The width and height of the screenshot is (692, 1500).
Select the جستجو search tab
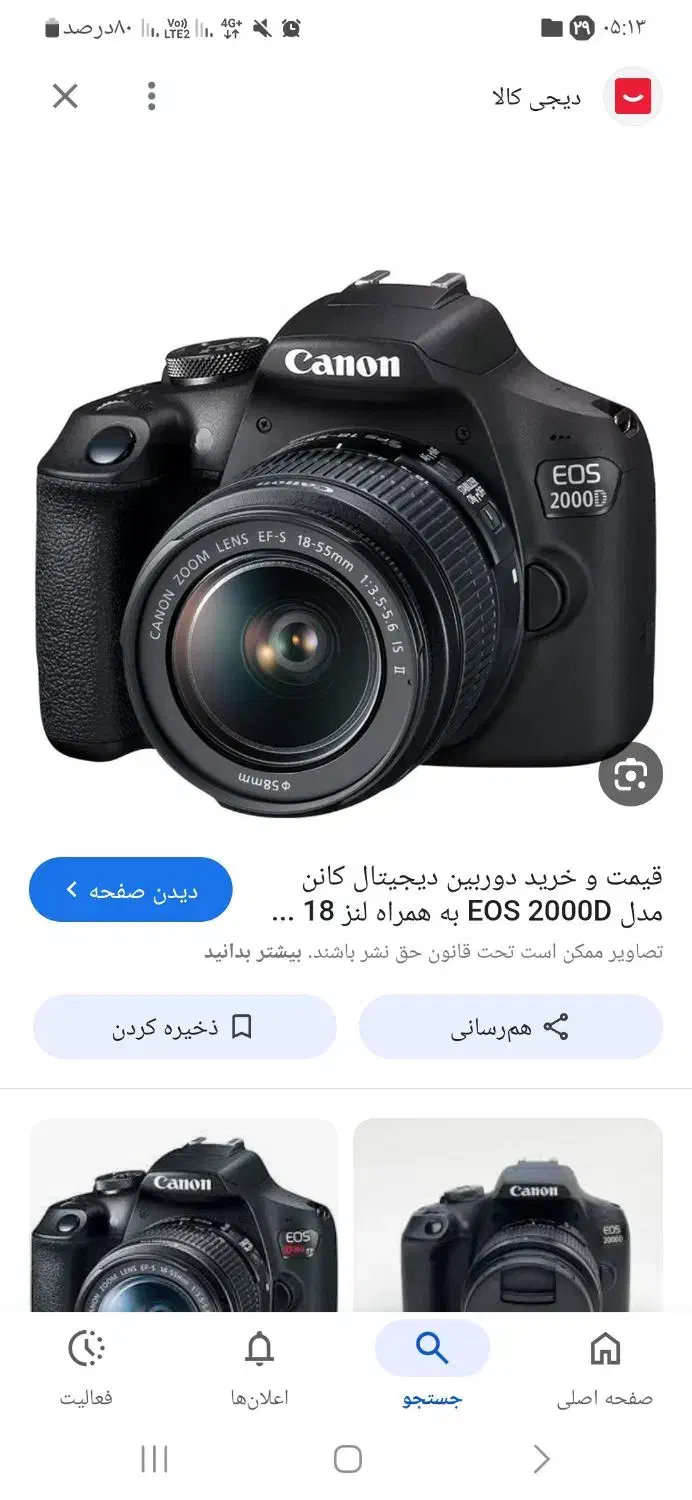click(x=432, y=1366)
